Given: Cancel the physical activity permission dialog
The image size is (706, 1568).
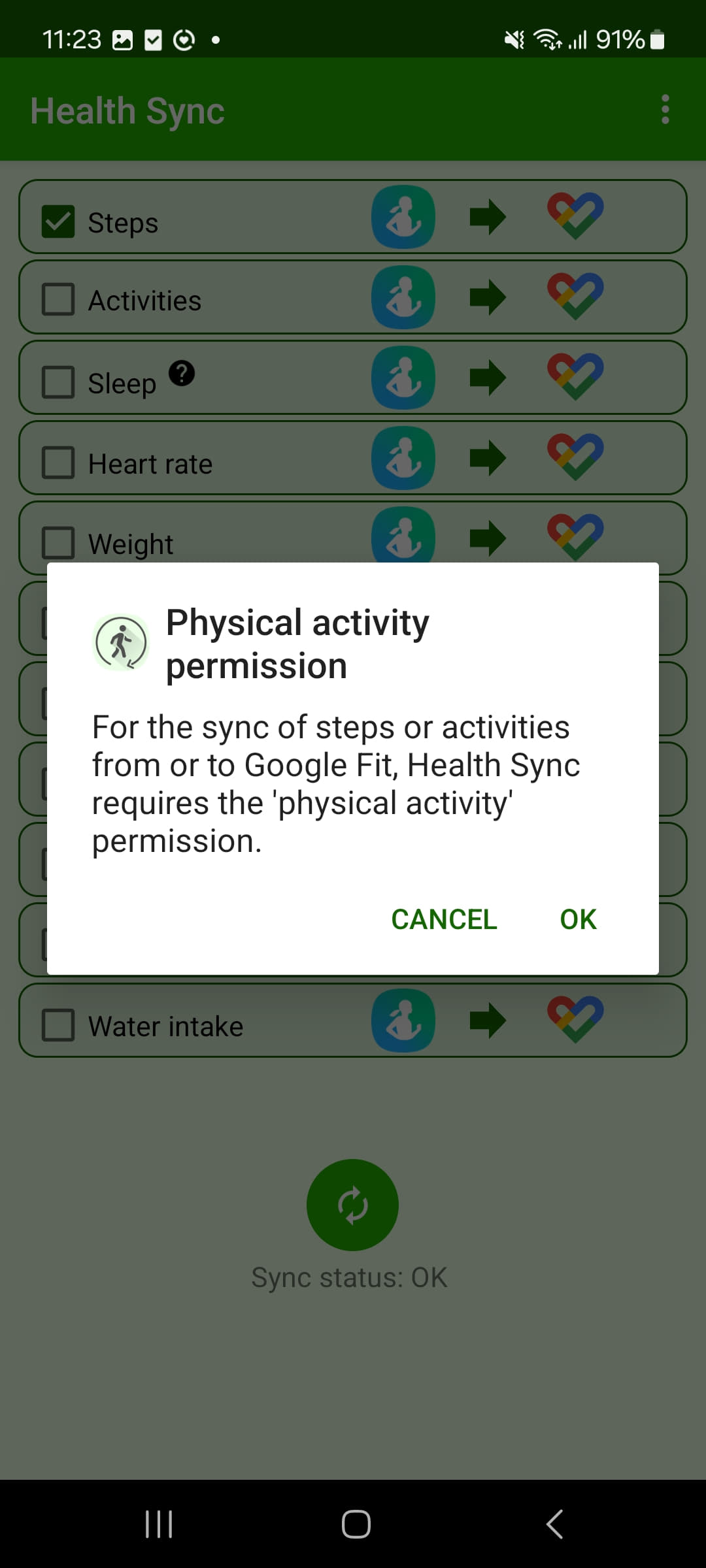Looking at the screenshot, I should [x=444, y=919].
